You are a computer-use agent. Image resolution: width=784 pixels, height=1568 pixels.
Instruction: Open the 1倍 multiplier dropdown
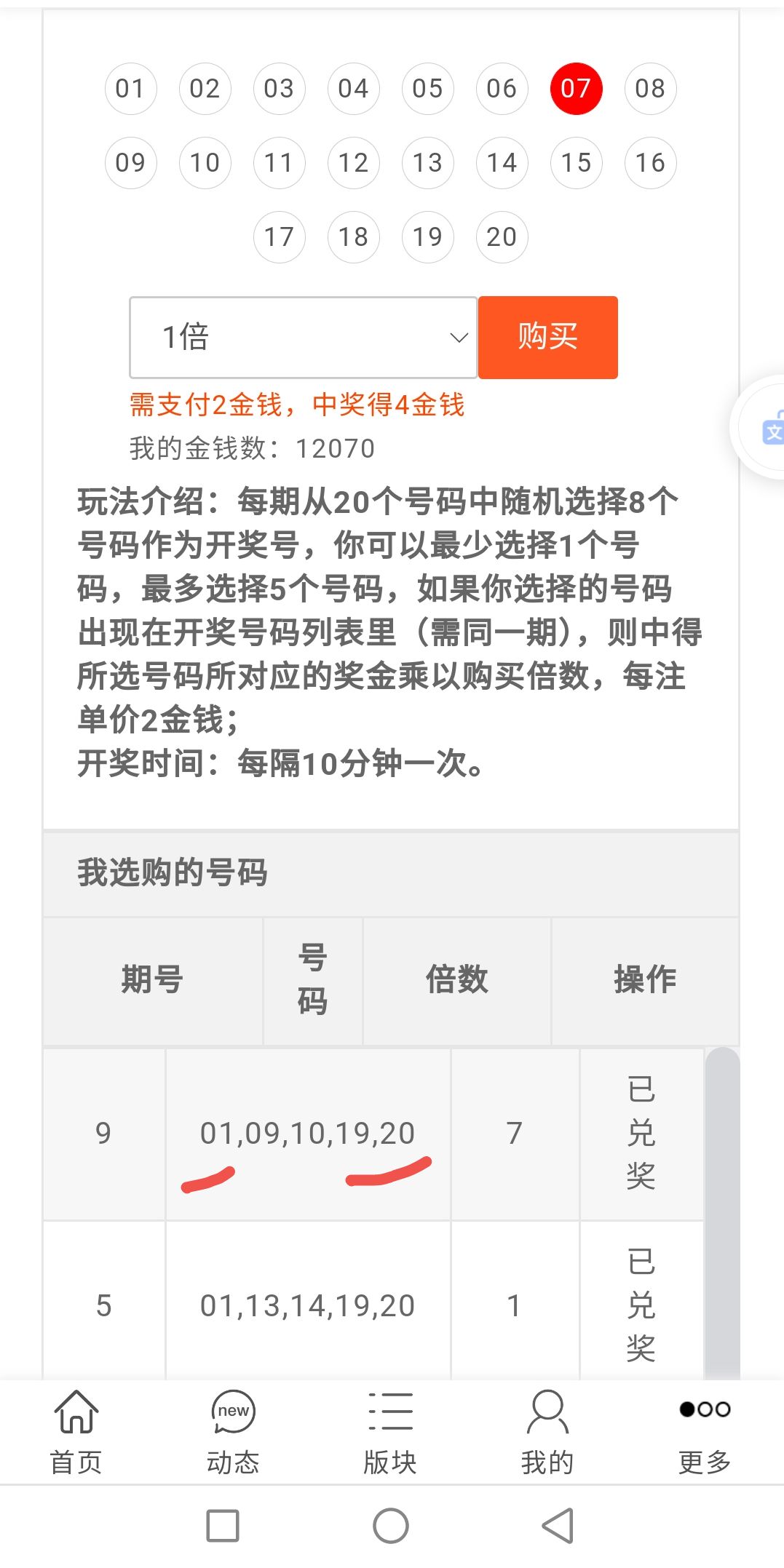[x=303, y=337]
